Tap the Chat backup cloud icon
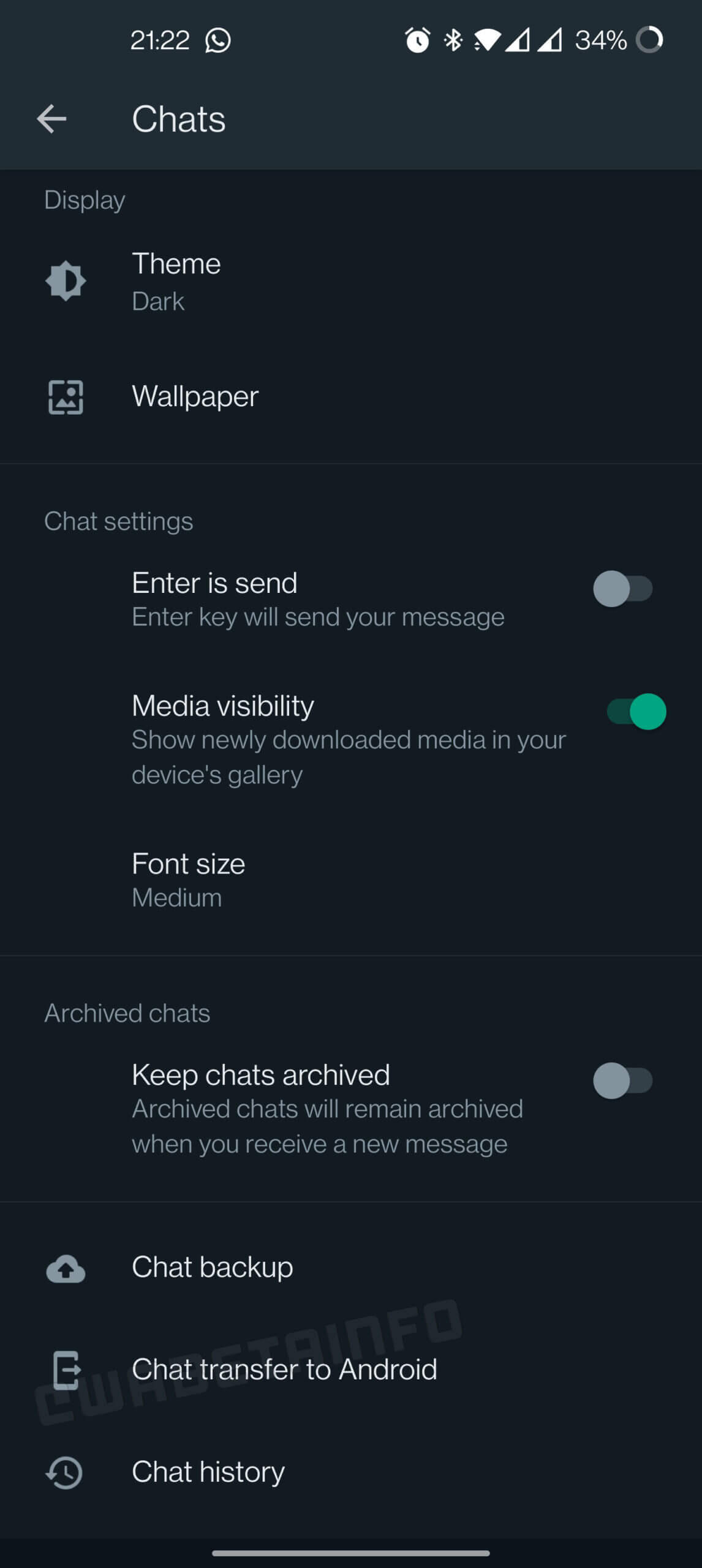The width and height of the screenshot is (702, 1568). 66,1268
